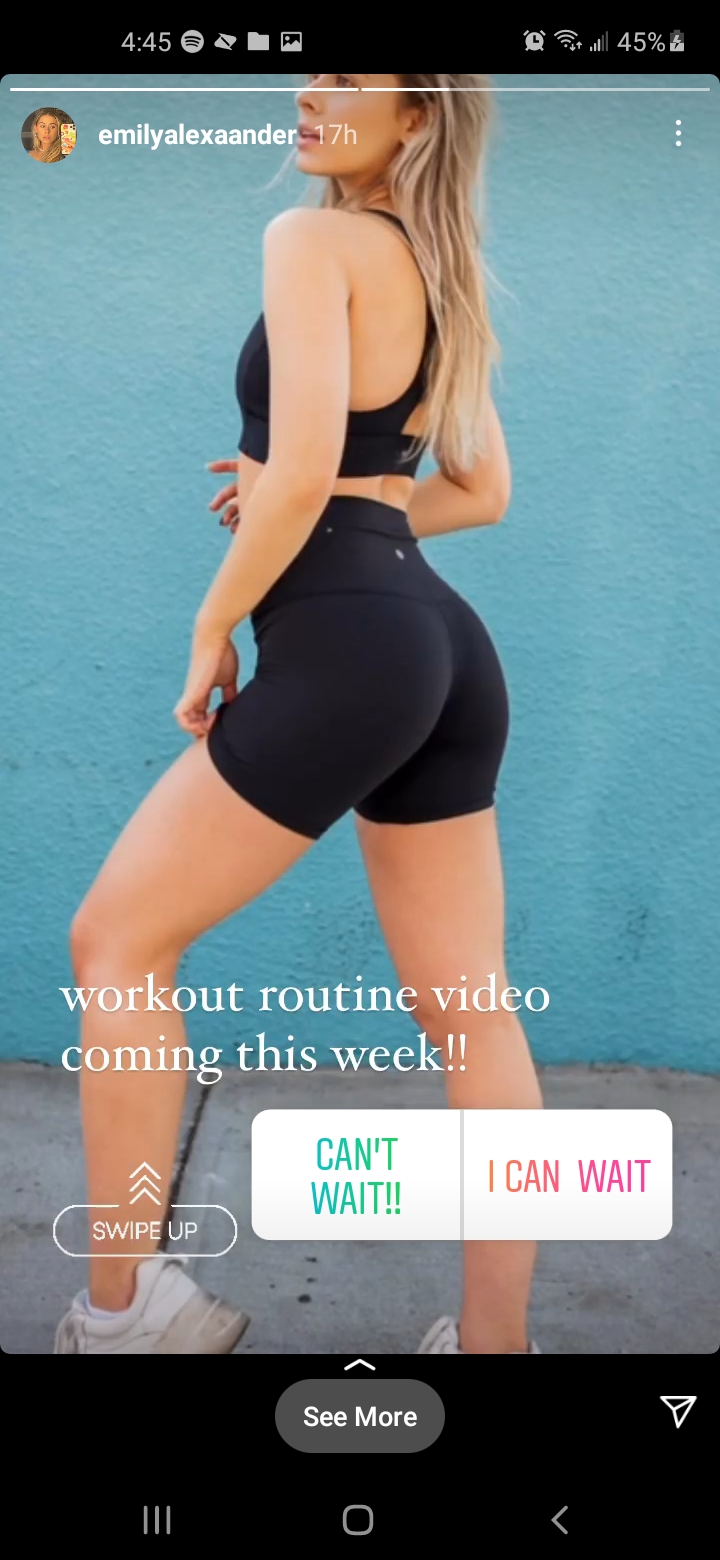This screenshot has height=1560, width=720.
Task: Open the story overflow menu
Action: tap(678, 134)
